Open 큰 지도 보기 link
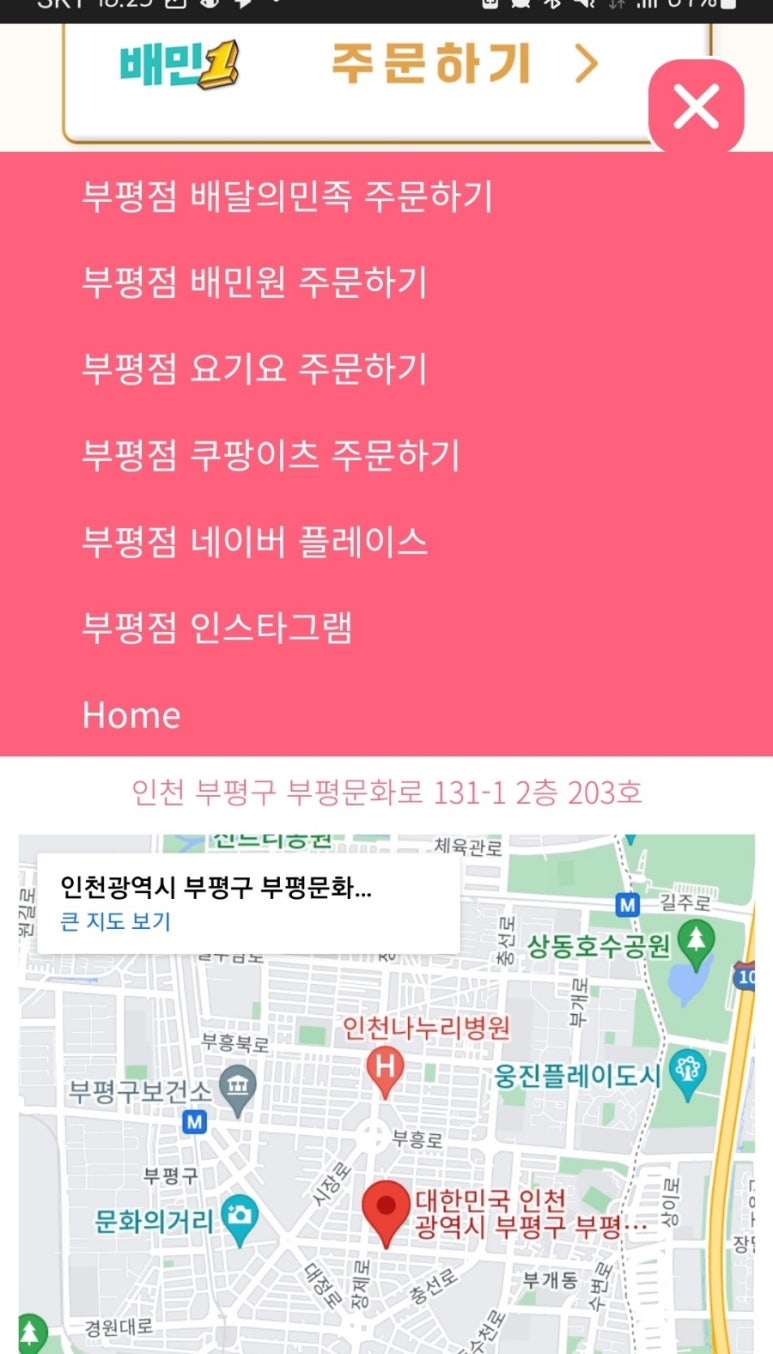The width and height of the screenshot is (773, 1354). tap(115, 921)
